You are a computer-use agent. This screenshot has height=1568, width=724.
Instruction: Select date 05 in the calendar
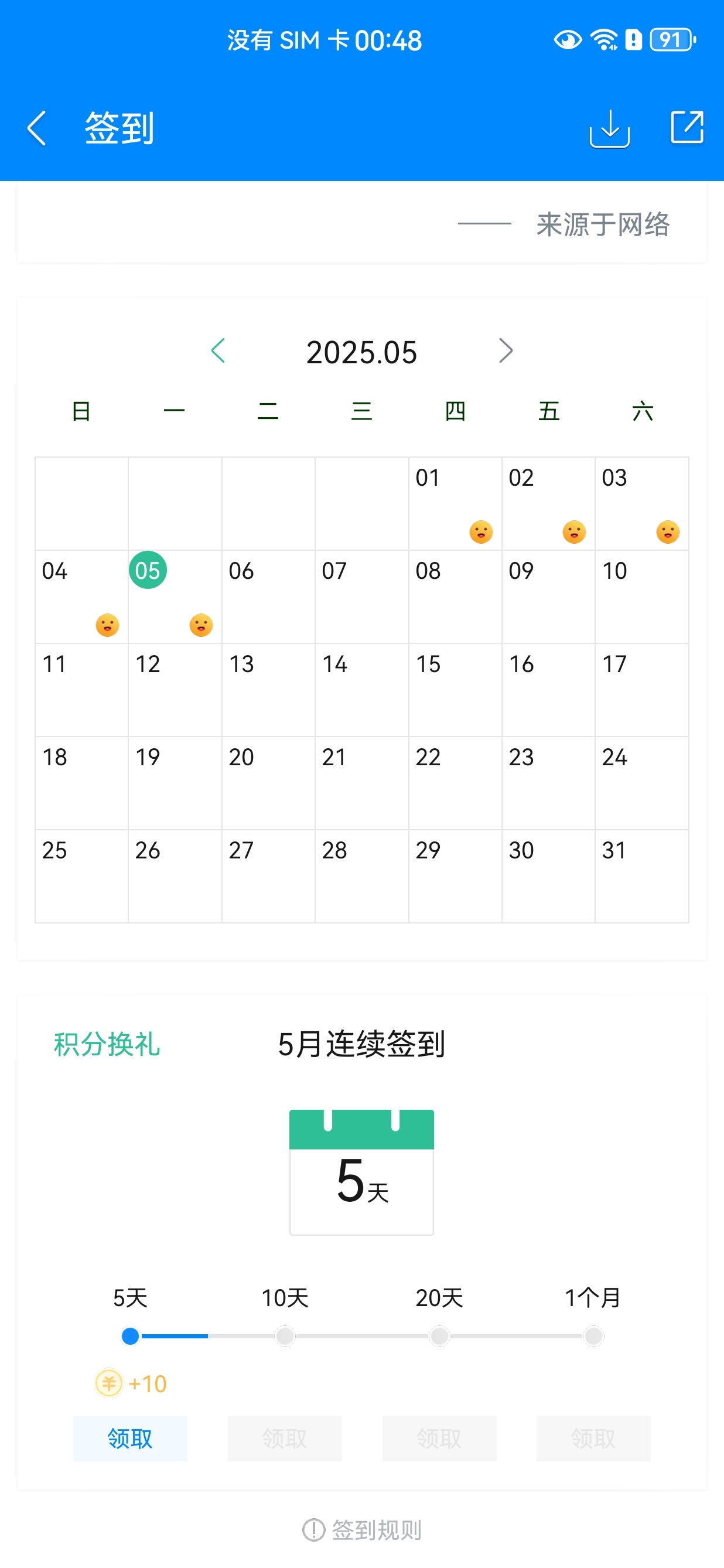tap(148, 570)
